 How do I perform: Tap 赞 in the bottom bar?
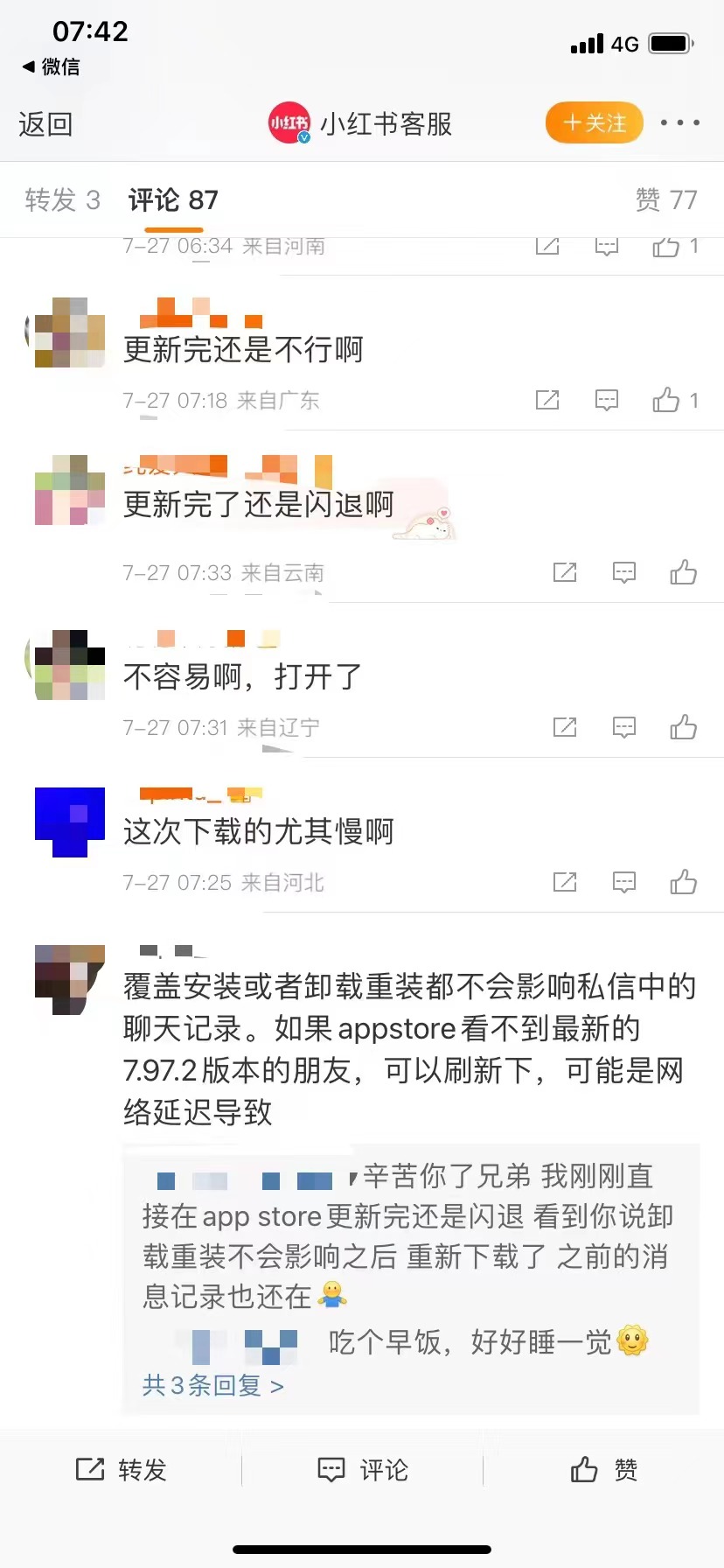(604, 1470)
